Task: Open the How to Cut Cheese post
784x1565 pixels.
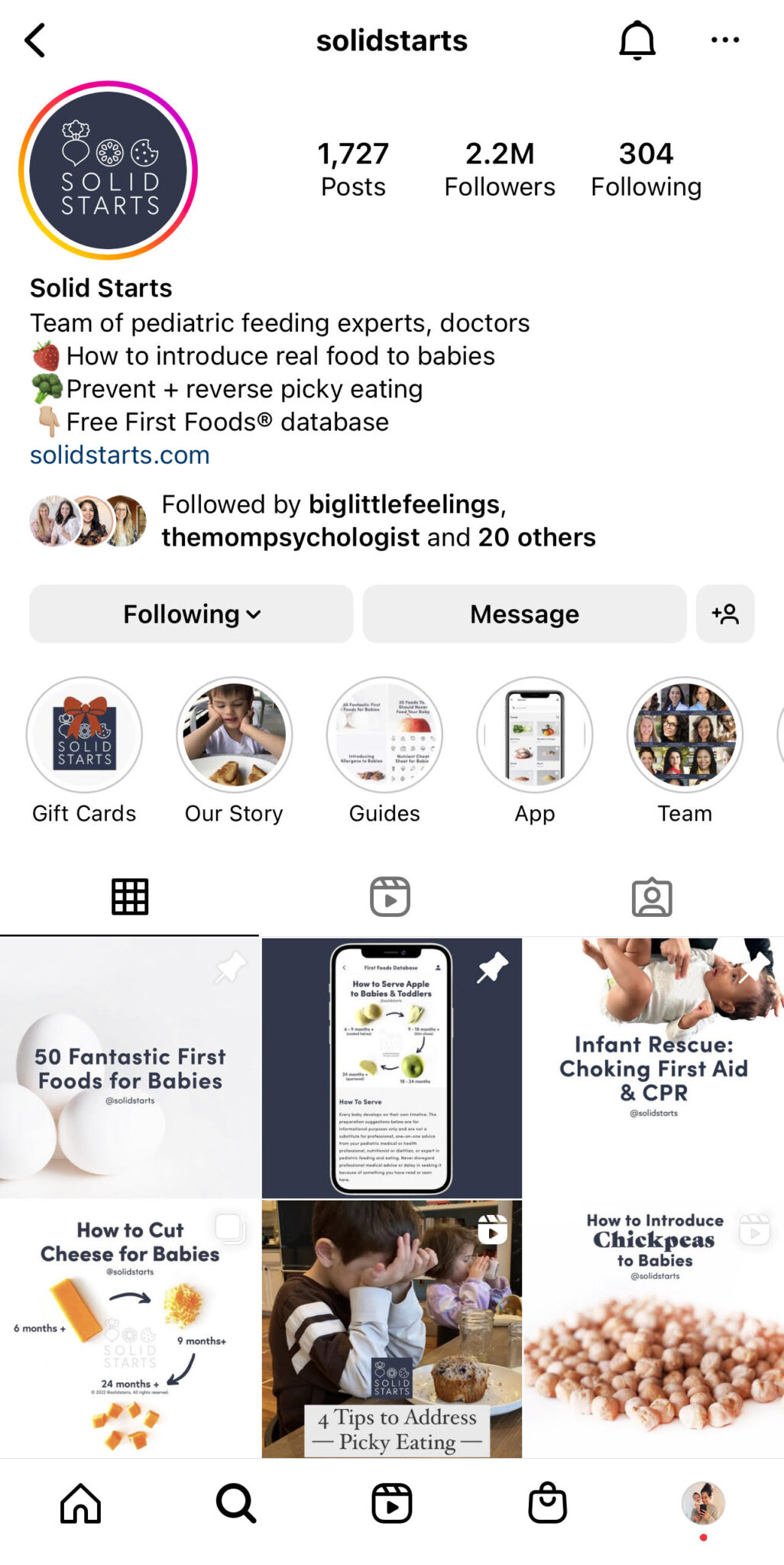Action: point(130,1329)
